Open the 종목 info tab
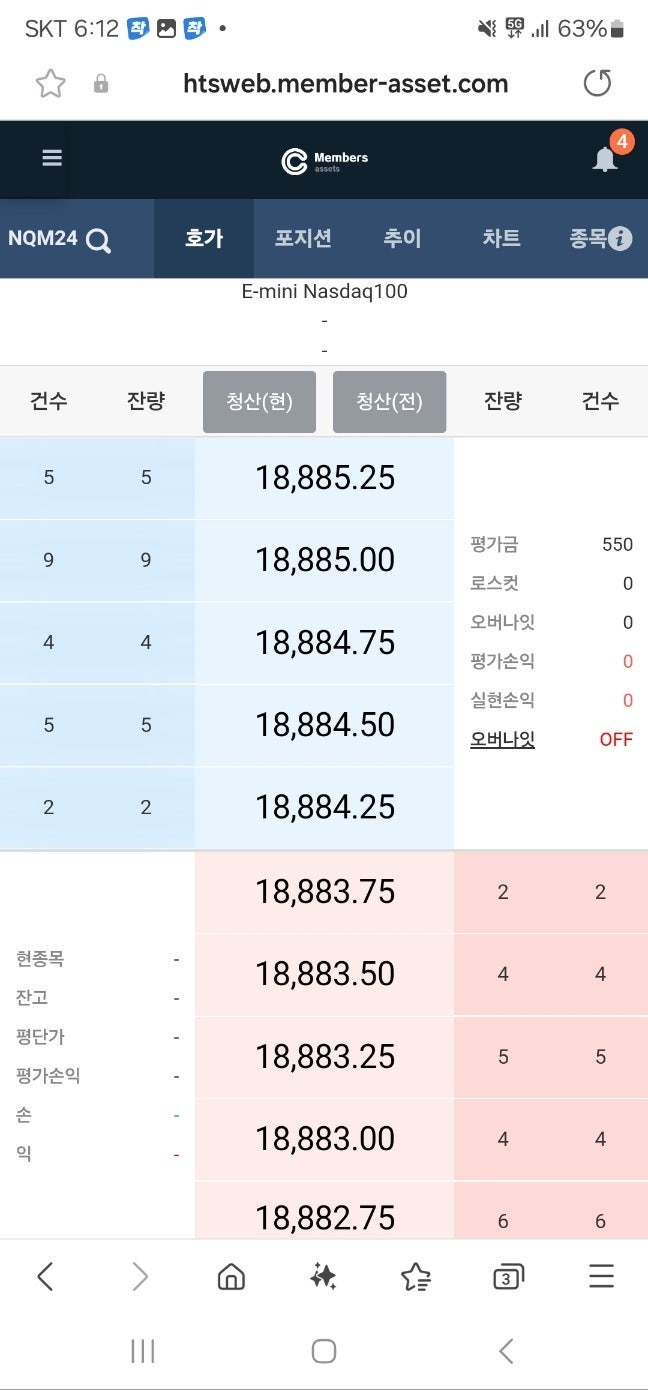This screenshot has width=648, height=1390. pos(600,238)
